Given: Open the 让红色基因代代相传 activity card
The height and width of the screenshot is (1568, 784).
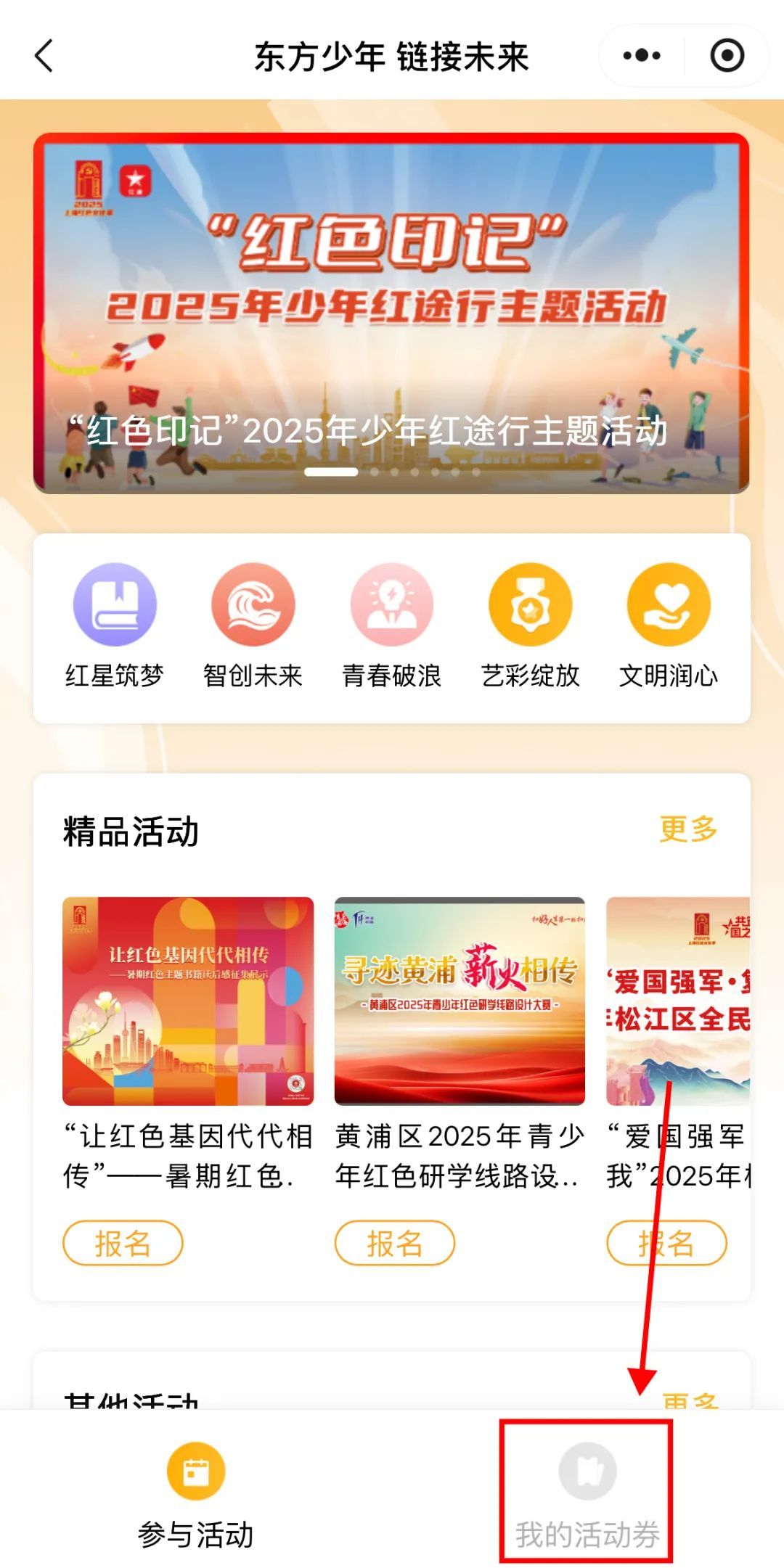Looking at the screenshot, I should pos(188,1001).
